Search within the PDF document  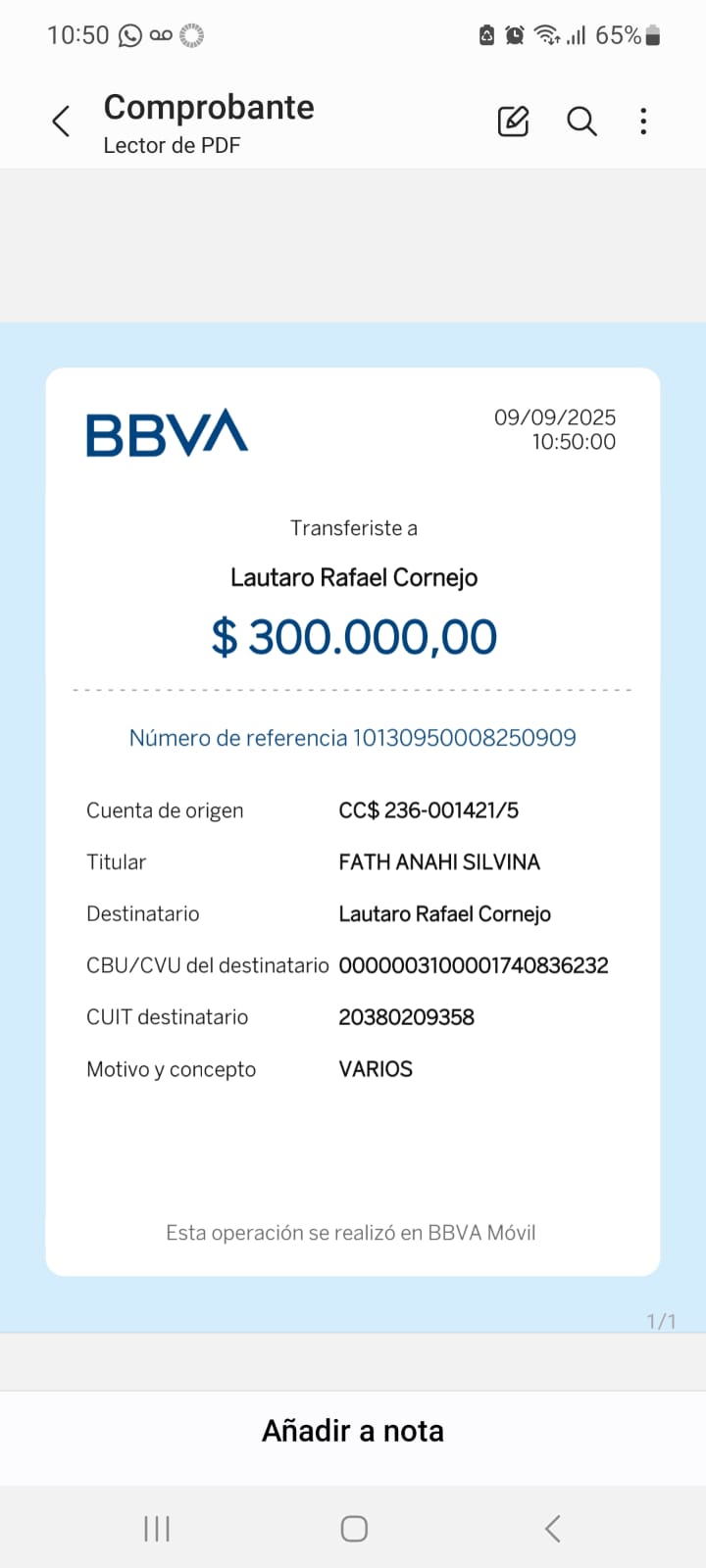point(581,122)
